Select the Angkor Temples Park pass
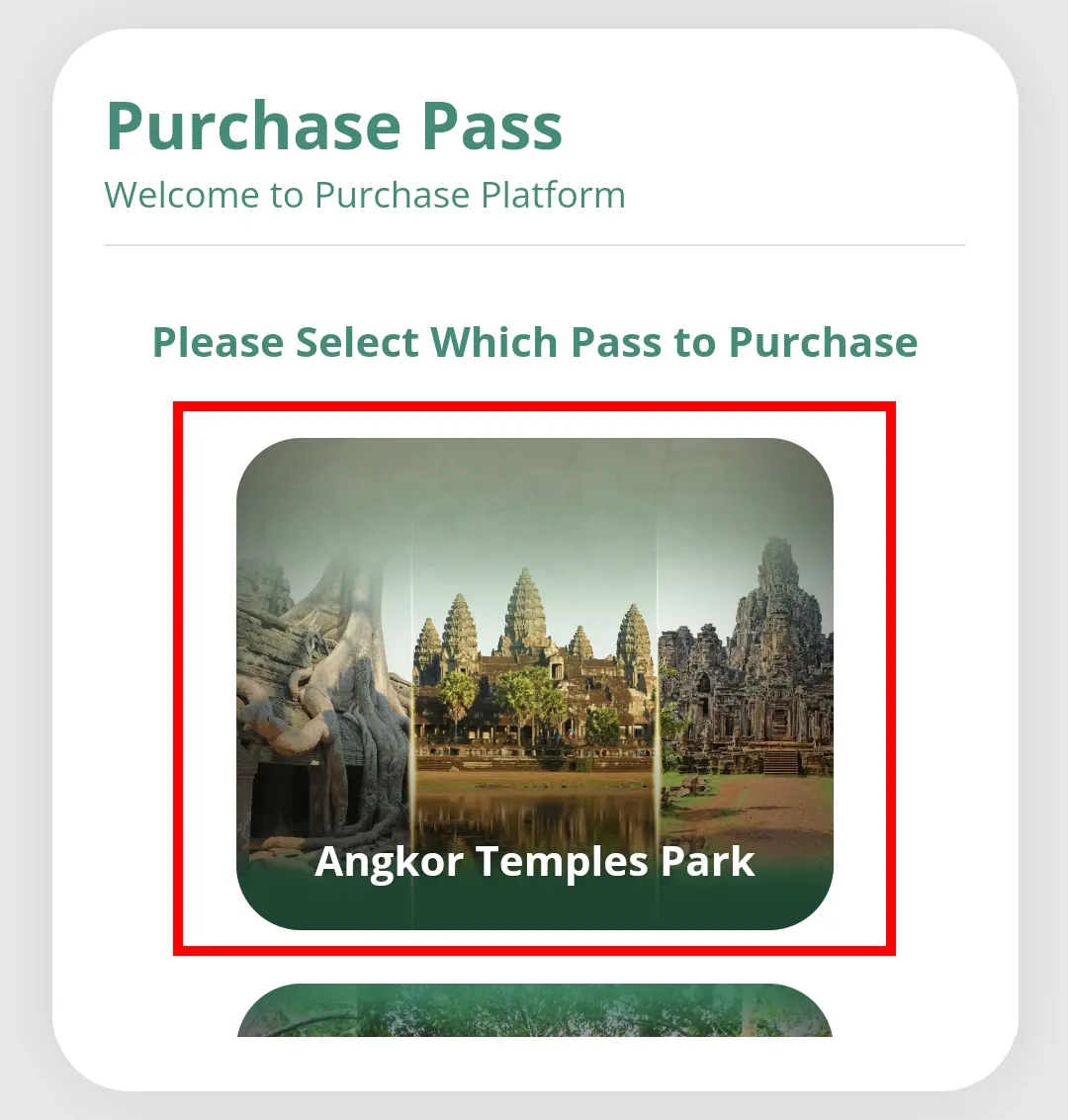Screen dimensions: 1068x1120 click(x=534, y=683)
